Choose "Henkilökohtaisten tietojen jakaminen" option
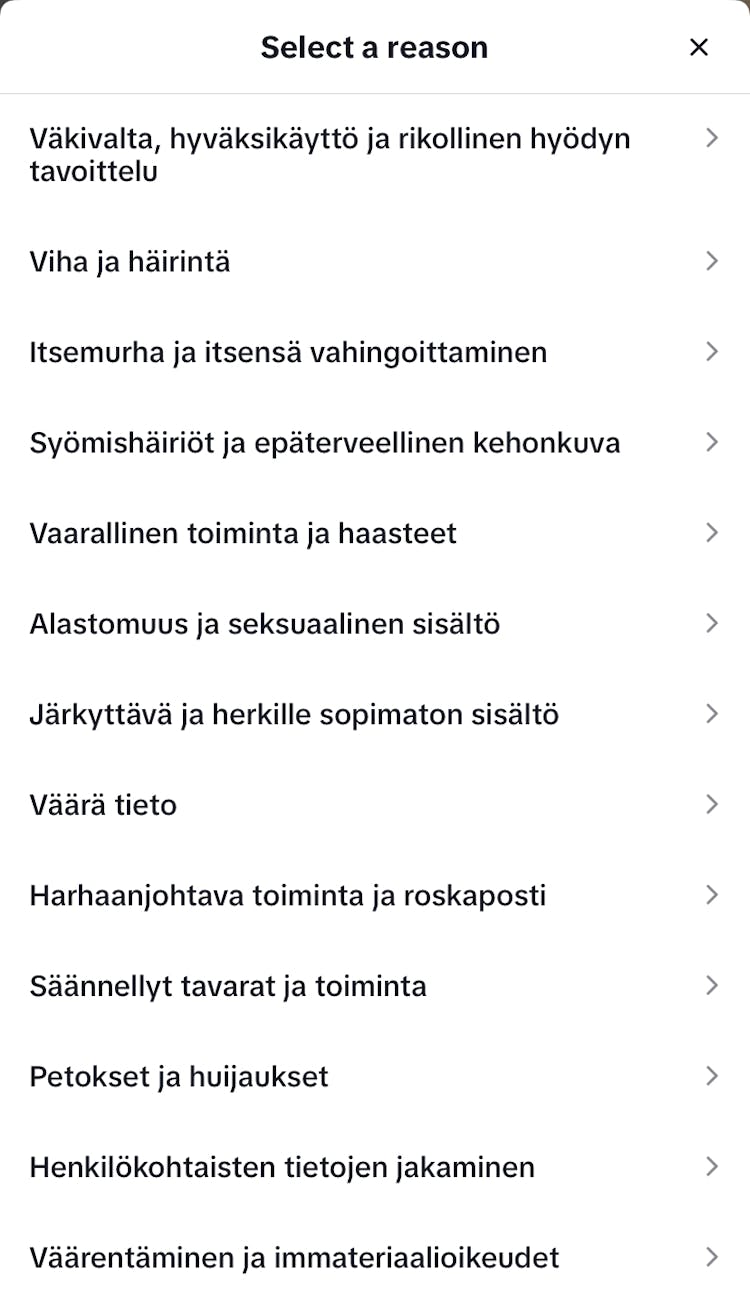 click(x=280, y=1166)
